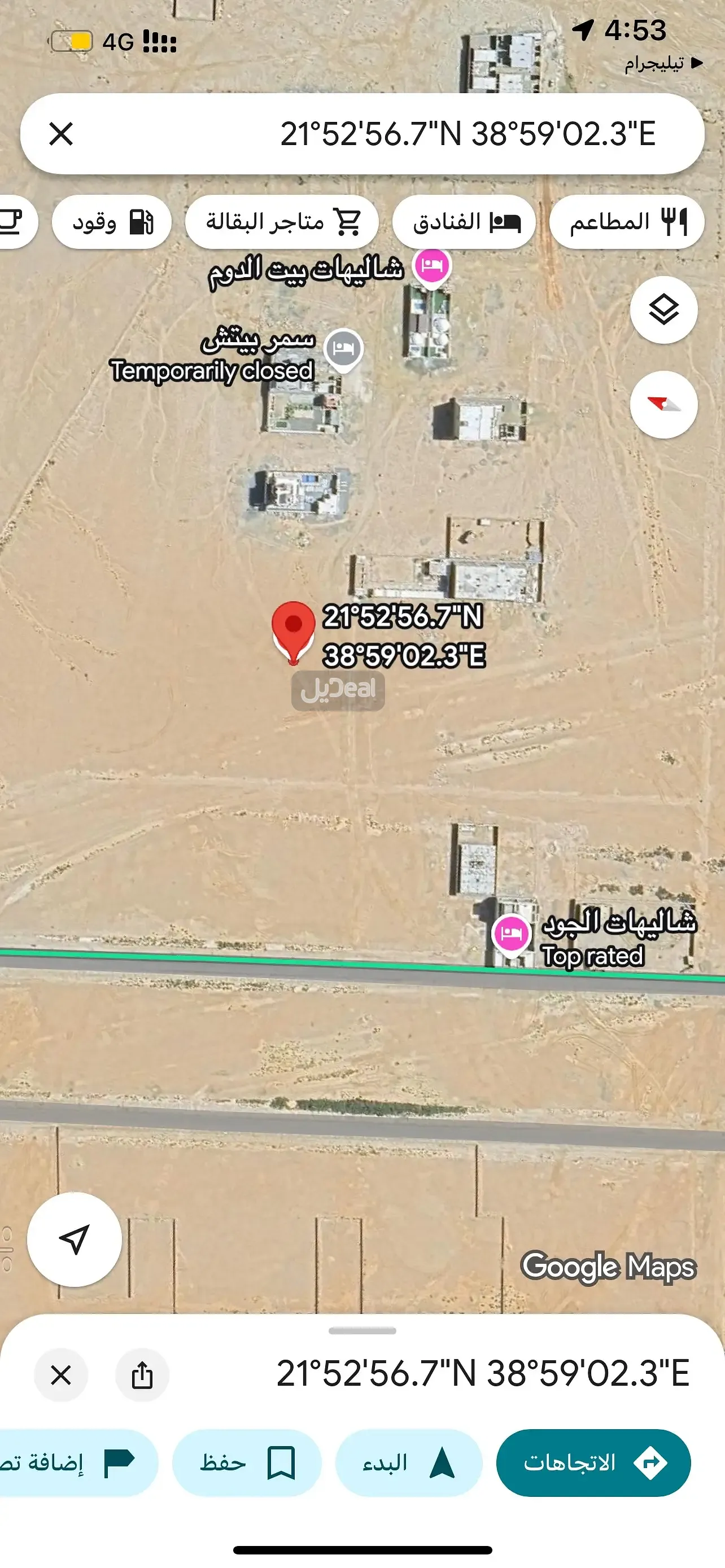Screen dimensions: 725x1568
Task: Tap the coordinates label next to the pin
Action: point(403,637)
